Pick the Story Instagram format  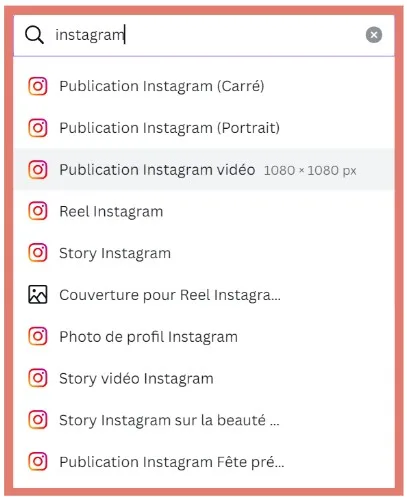point(204,253)
